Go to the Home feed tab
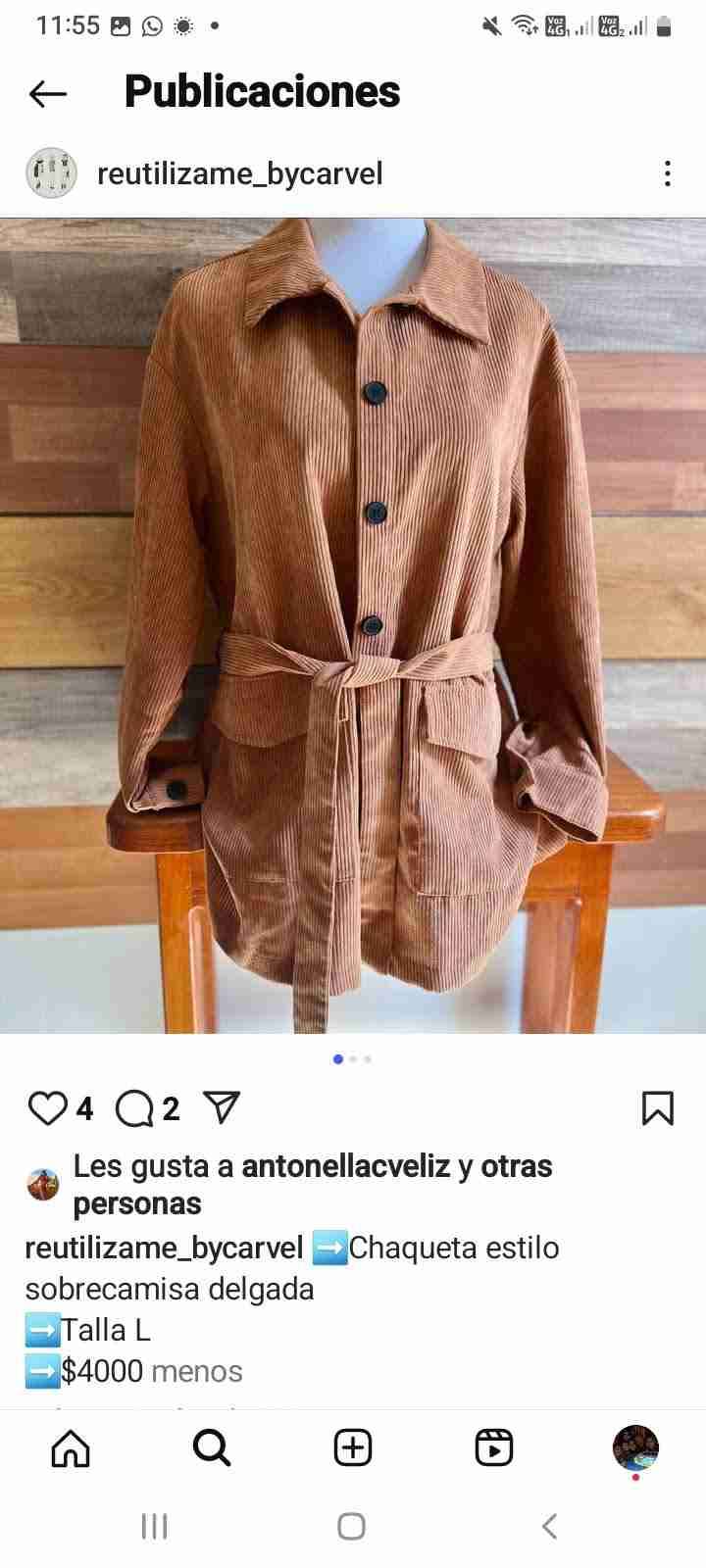This screenshot has width=706, height=1568. click(71, 1447)
